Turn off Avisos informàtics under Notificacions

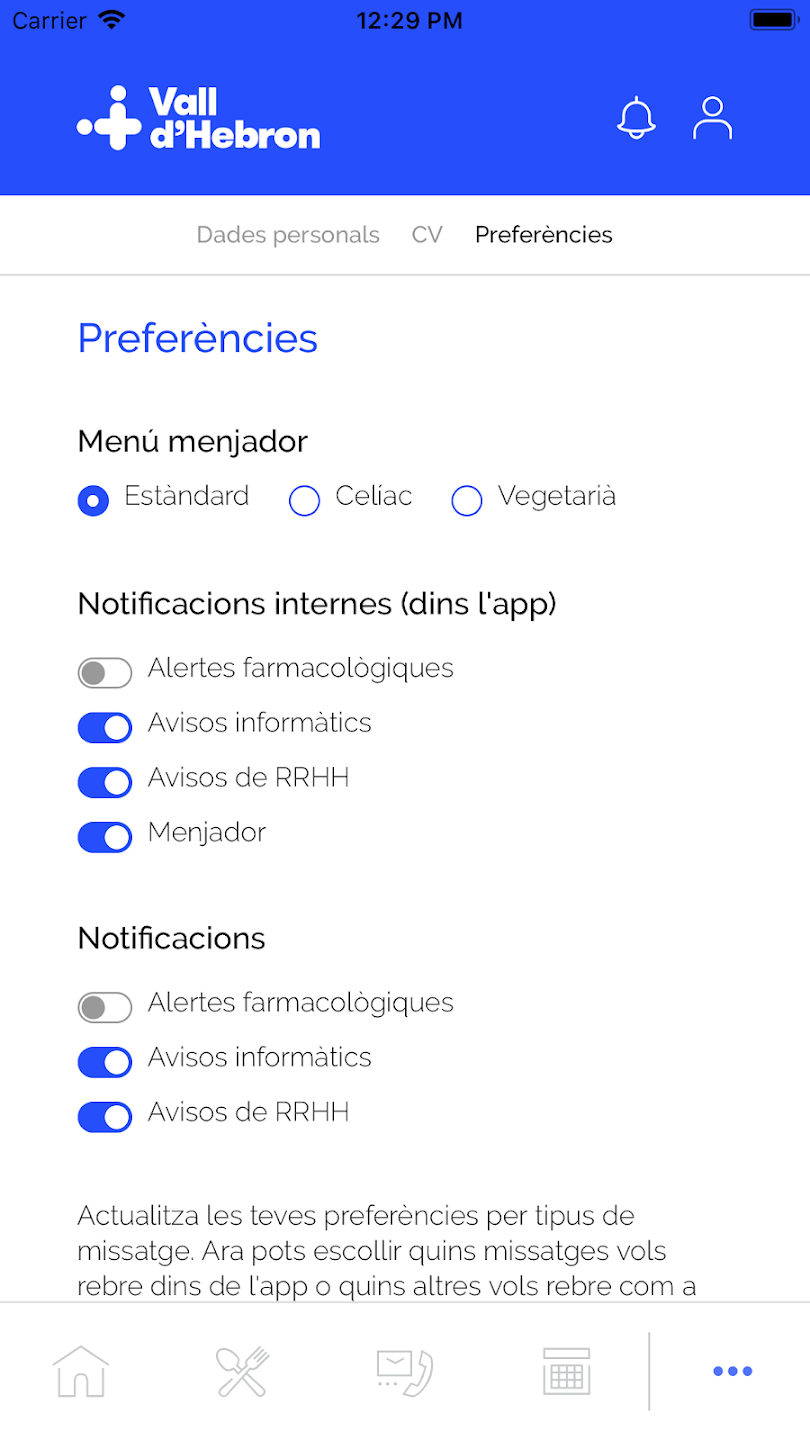[105, 1062]
